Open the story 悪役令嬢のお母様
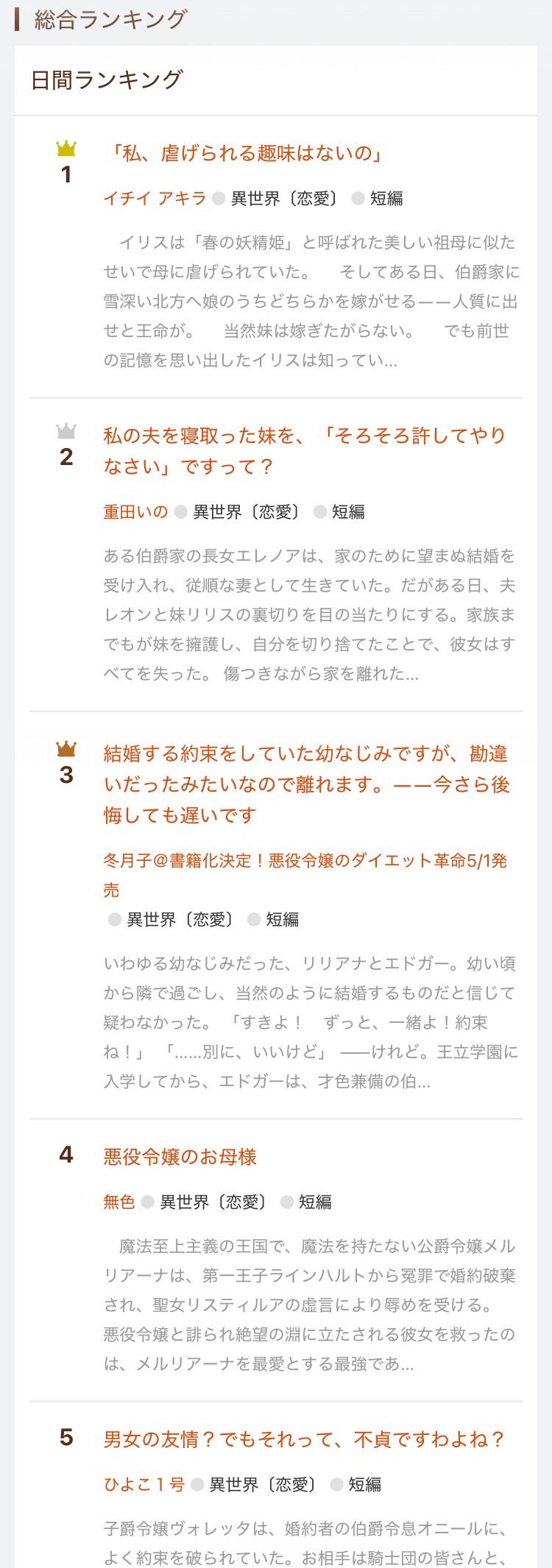The height and width of the screenshot is (1568, 552). tap(180, 1157)
